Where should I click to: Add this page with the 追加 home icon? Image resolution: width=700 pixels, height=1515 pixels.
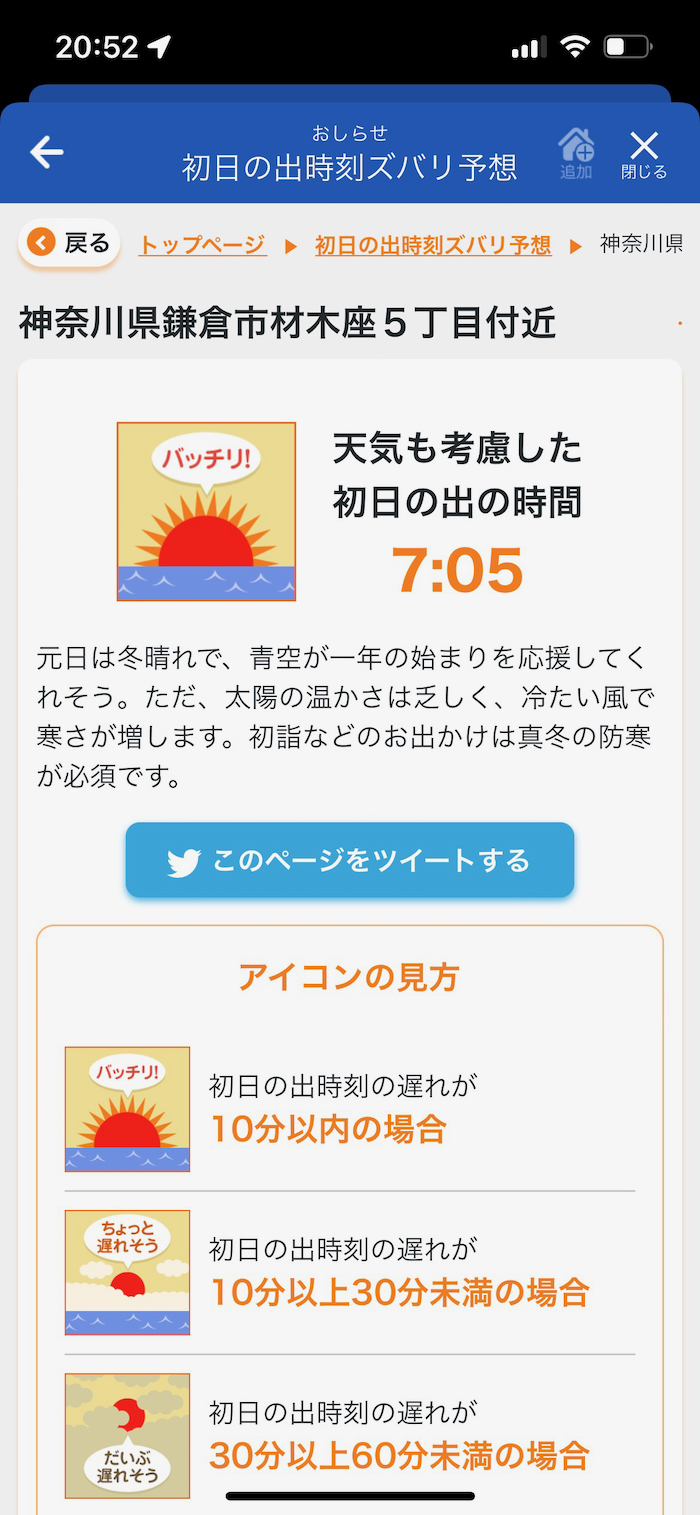[576, 153]
